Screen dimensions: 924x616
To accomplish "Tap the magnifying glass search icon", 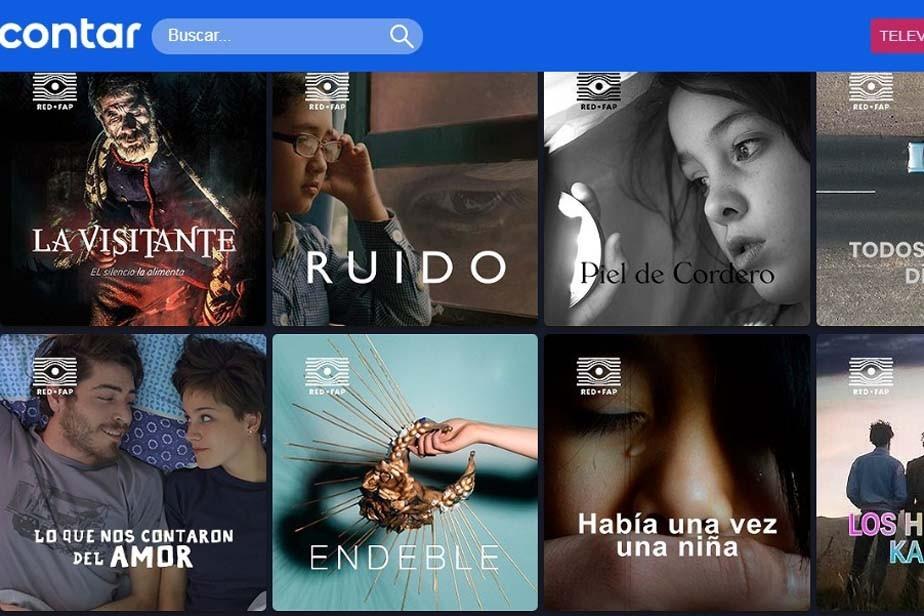I will pos(401,37).
